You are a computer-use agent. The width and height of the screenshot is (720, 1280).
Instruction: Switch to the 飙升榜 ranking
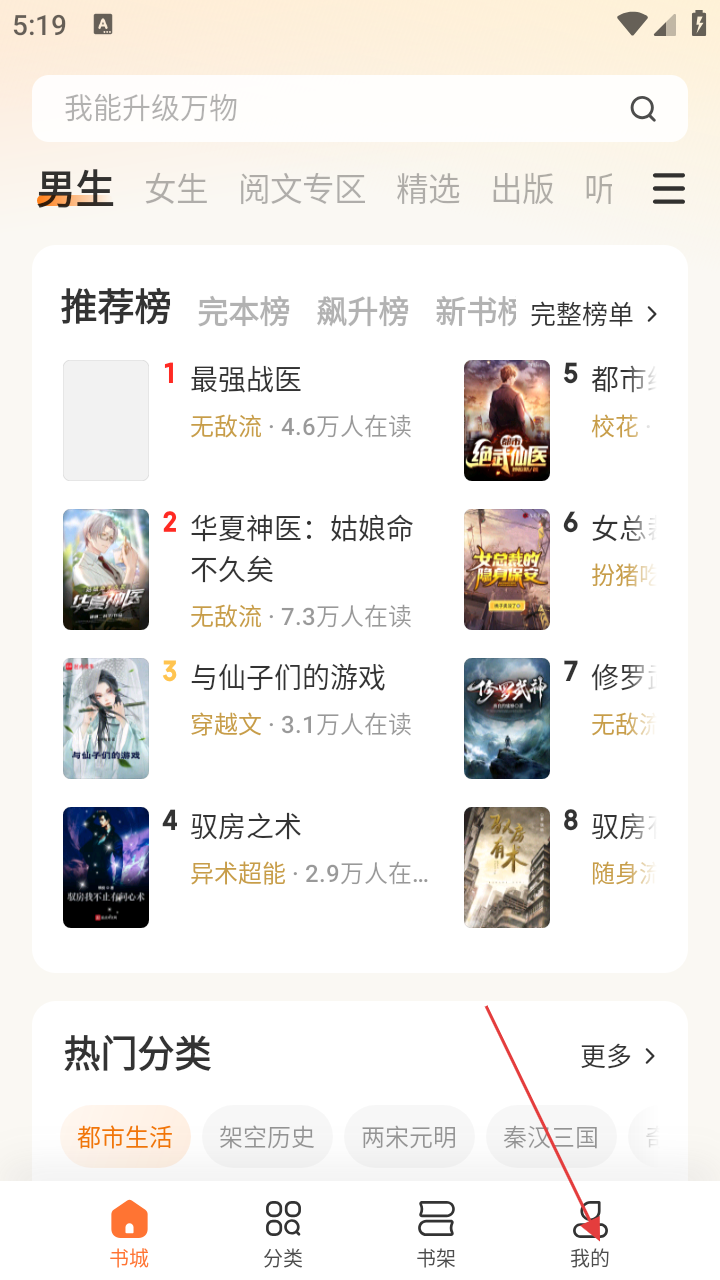(x=362, y=312)
